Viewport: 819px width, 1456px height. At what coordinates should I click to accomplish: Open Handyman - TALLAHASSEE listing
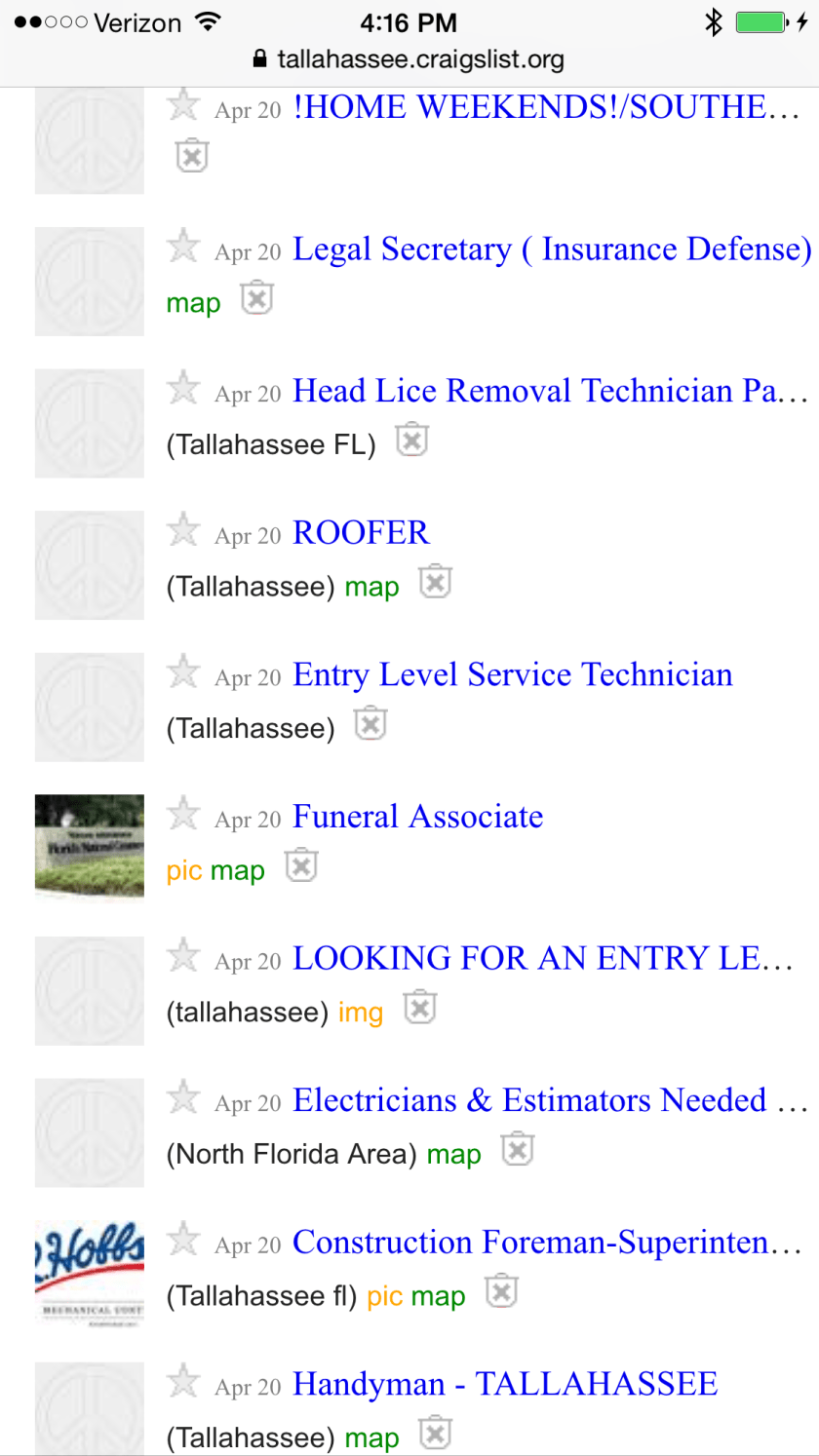click(x=504, y=1384)
